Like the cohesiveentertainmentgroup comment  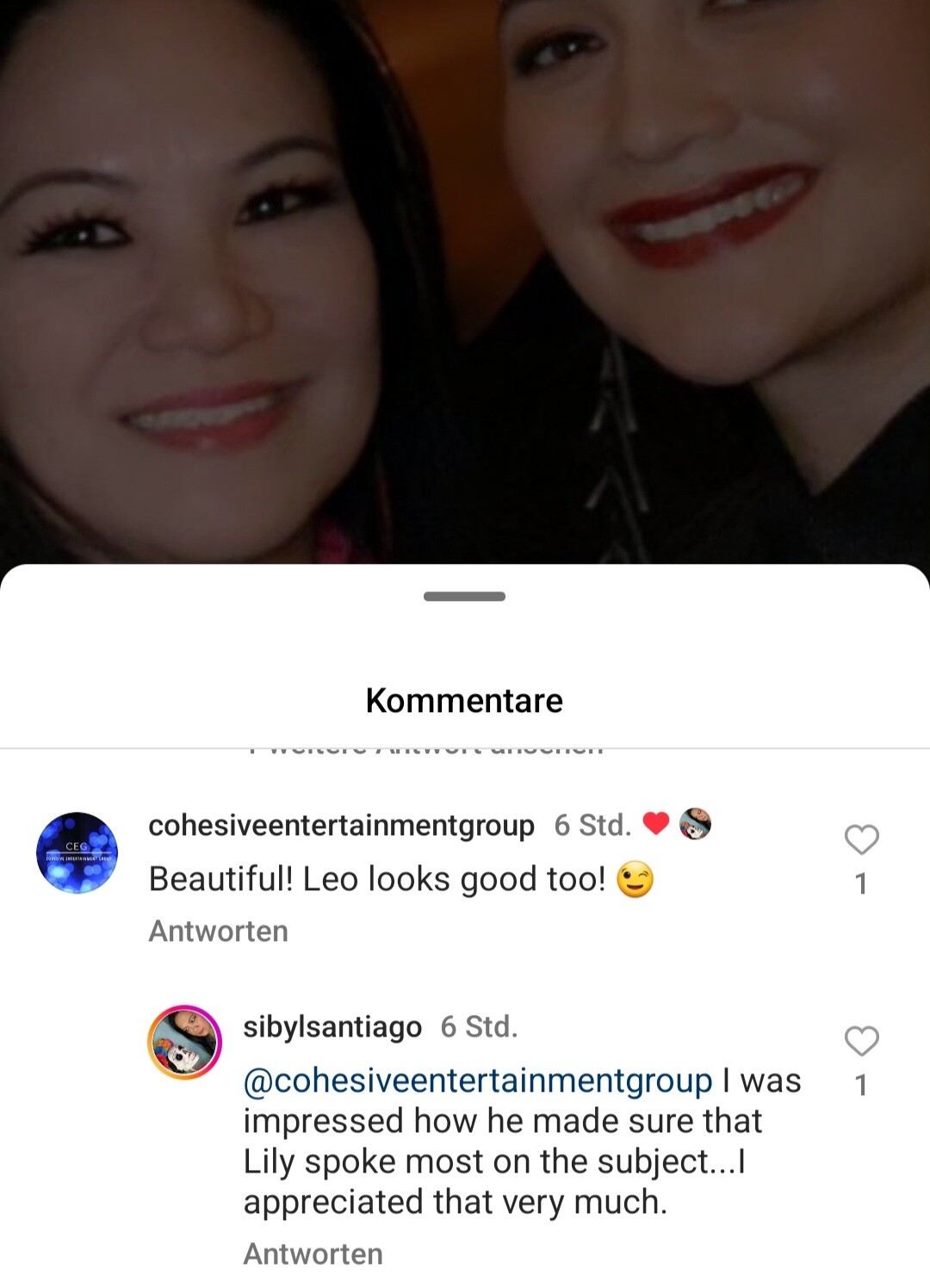pyautogui.click(x=861, y=839)
